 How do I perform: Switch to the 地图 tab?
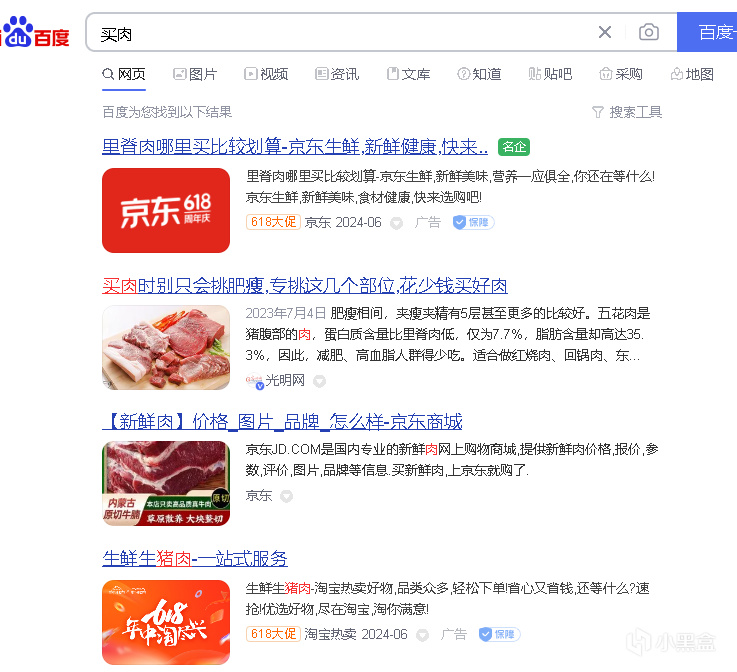coord(692,74)
